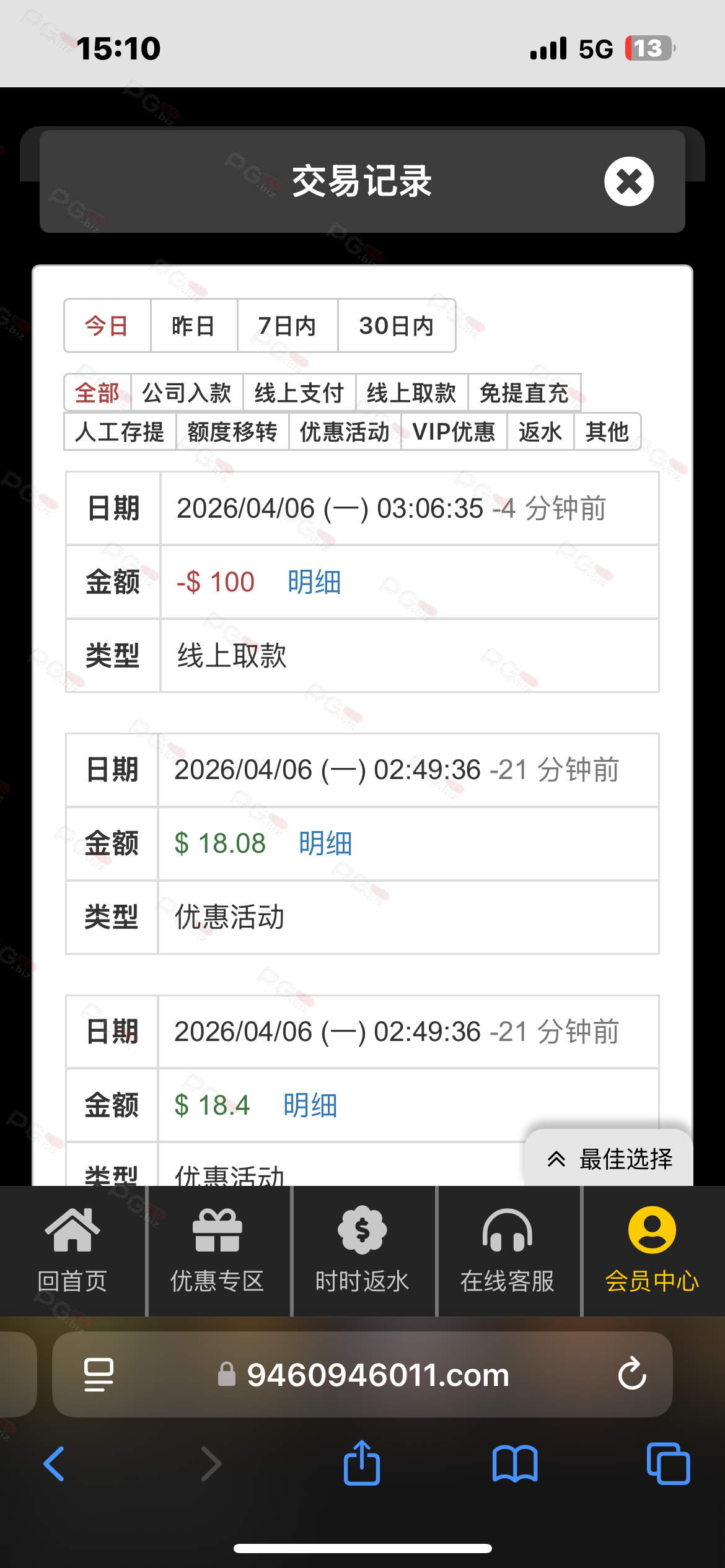
Task: Filter records by 线上支付
Action: (x=299, y=393)
